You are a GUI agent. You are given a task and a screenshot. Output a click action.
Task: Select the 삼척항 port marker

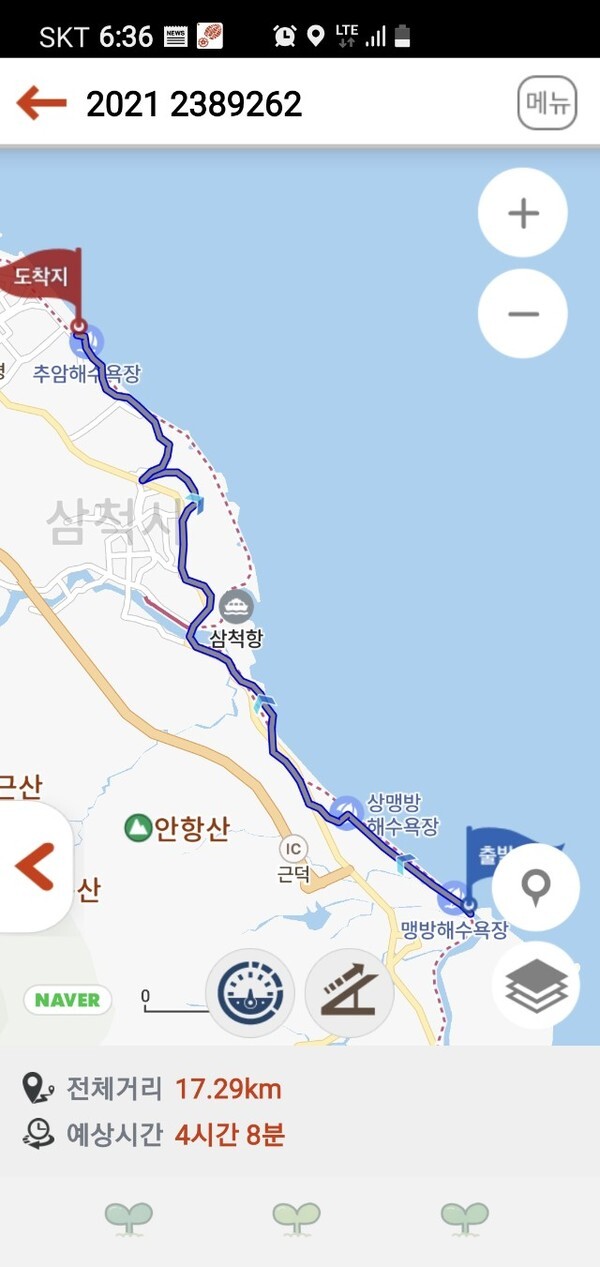point(236,607)
